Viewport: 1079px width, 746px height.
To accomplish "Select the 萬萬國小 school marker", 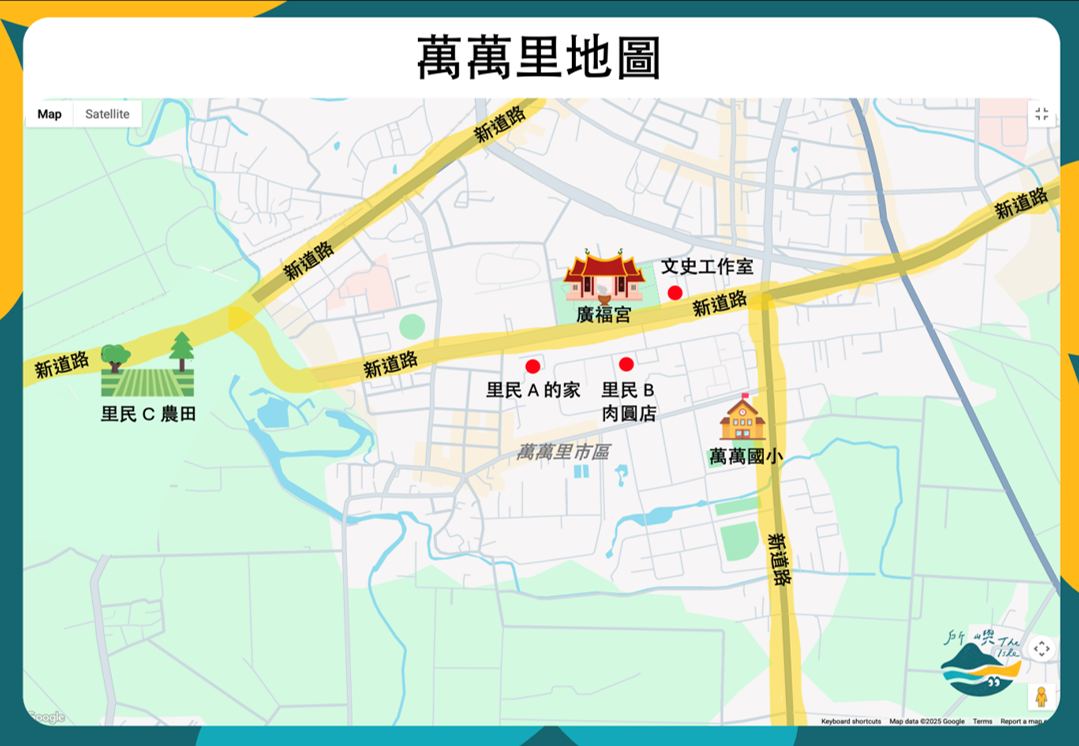I will 743,419.
